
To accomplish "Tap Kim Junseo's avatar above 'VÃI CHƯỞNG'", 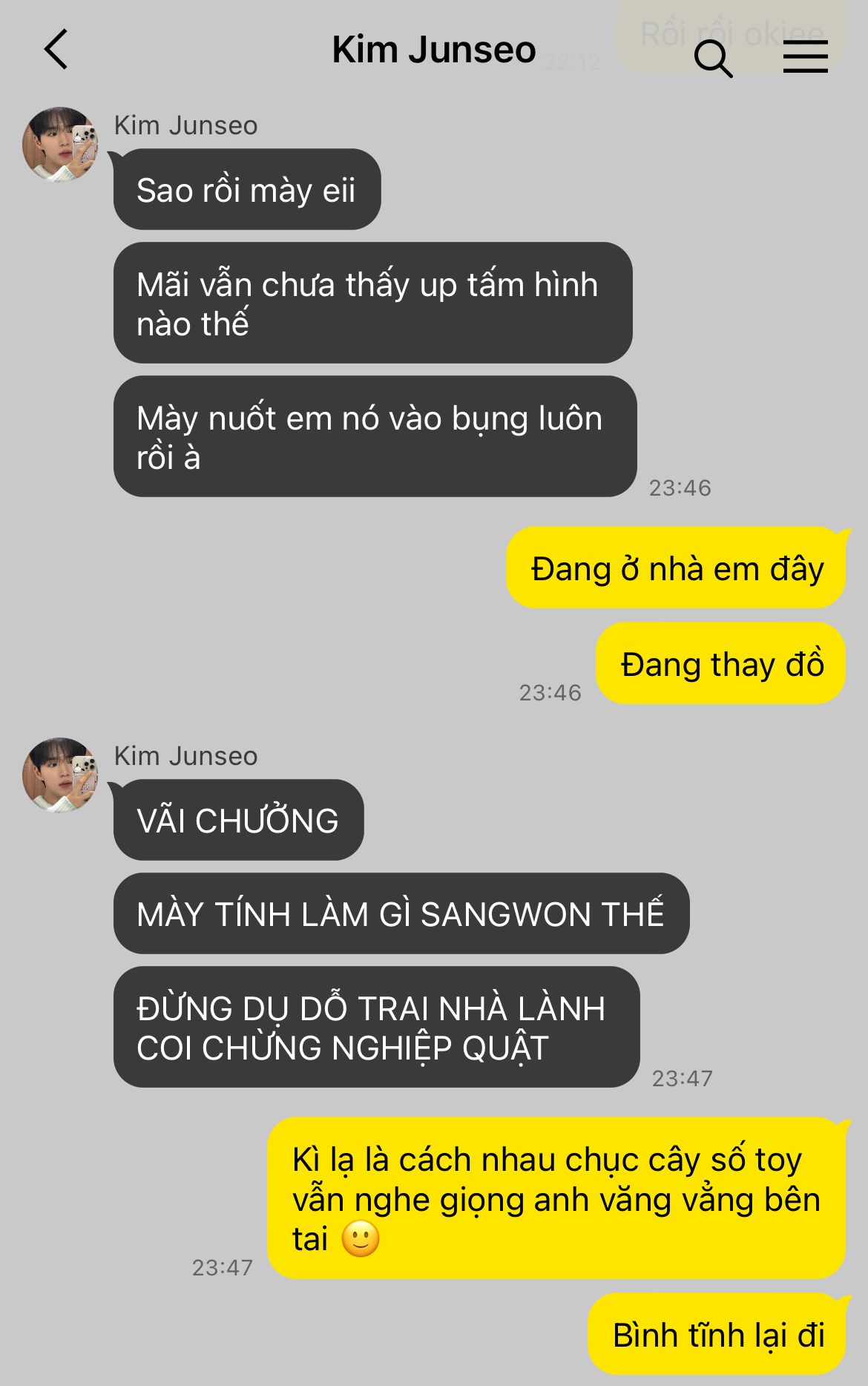I will 60,775.
